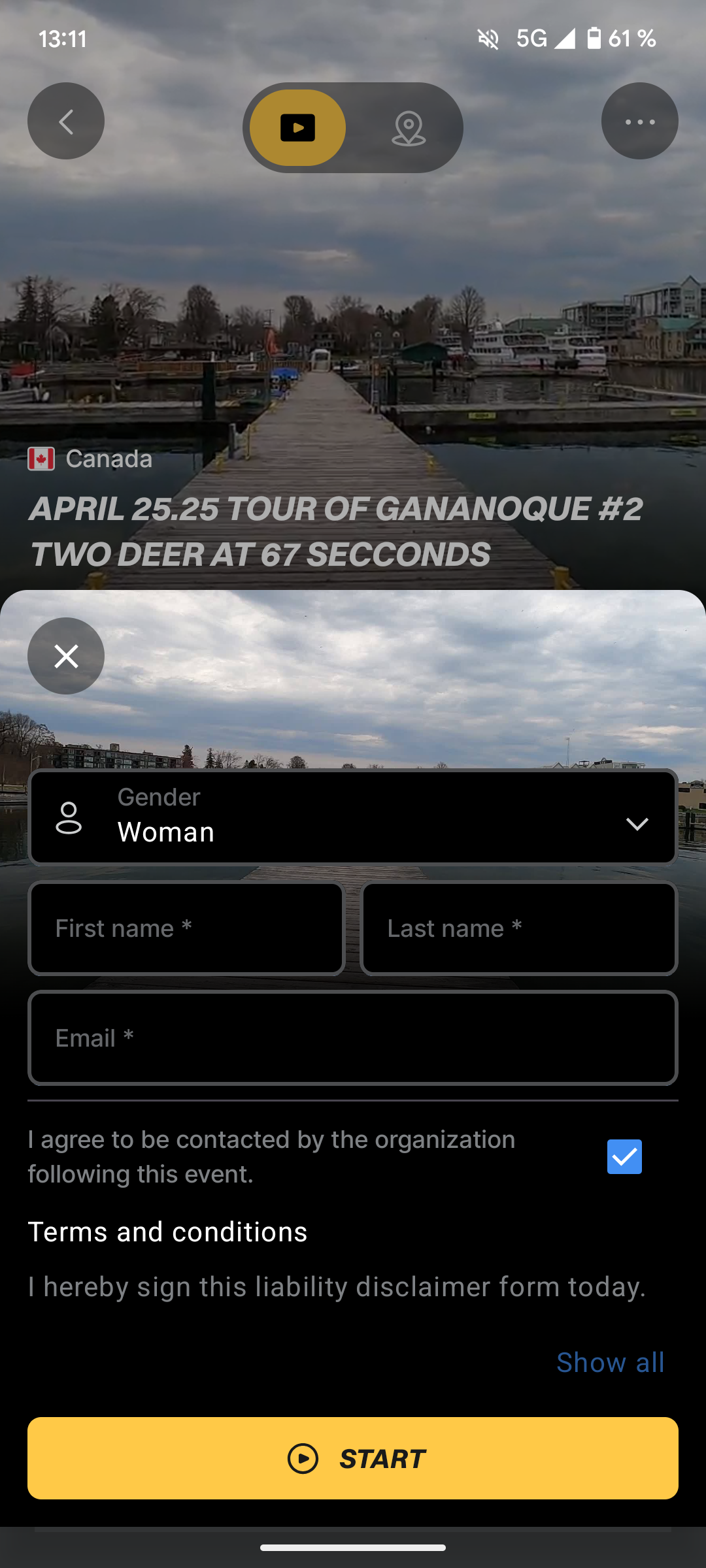This screenshot has width=706, height=1568.
Task: Tap the yellow START button
Action: pos(353,1458)
